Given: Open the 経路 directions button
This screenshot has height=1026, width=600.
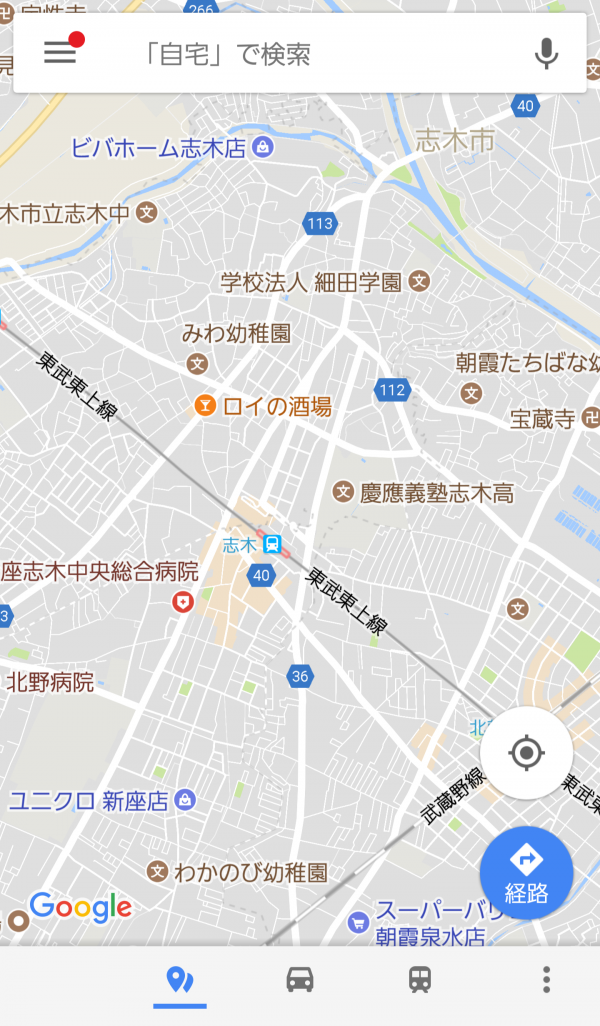Looking at the screenshot, I should click(x=526, y=873).
